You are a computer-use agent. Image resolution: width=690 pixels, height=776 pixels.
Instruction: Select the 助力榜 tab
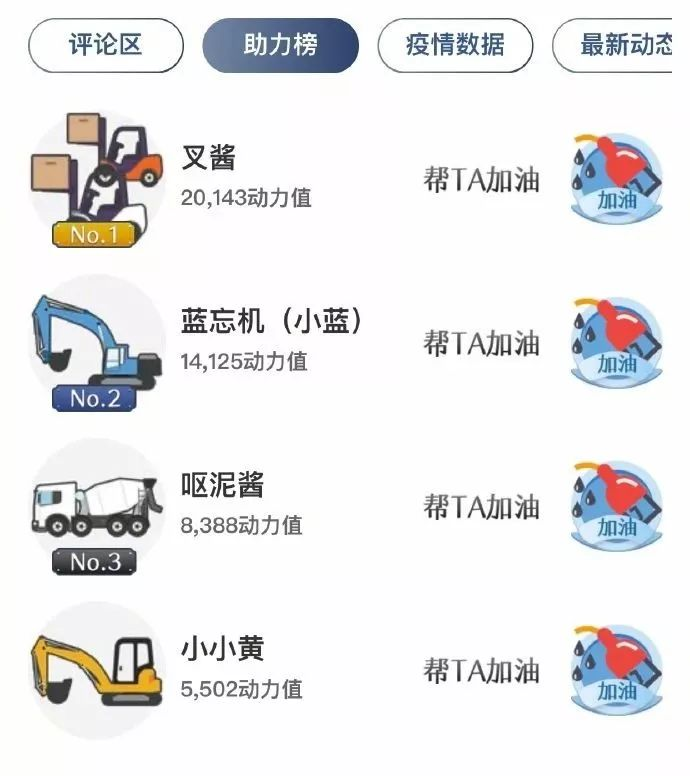click(280, 46)
